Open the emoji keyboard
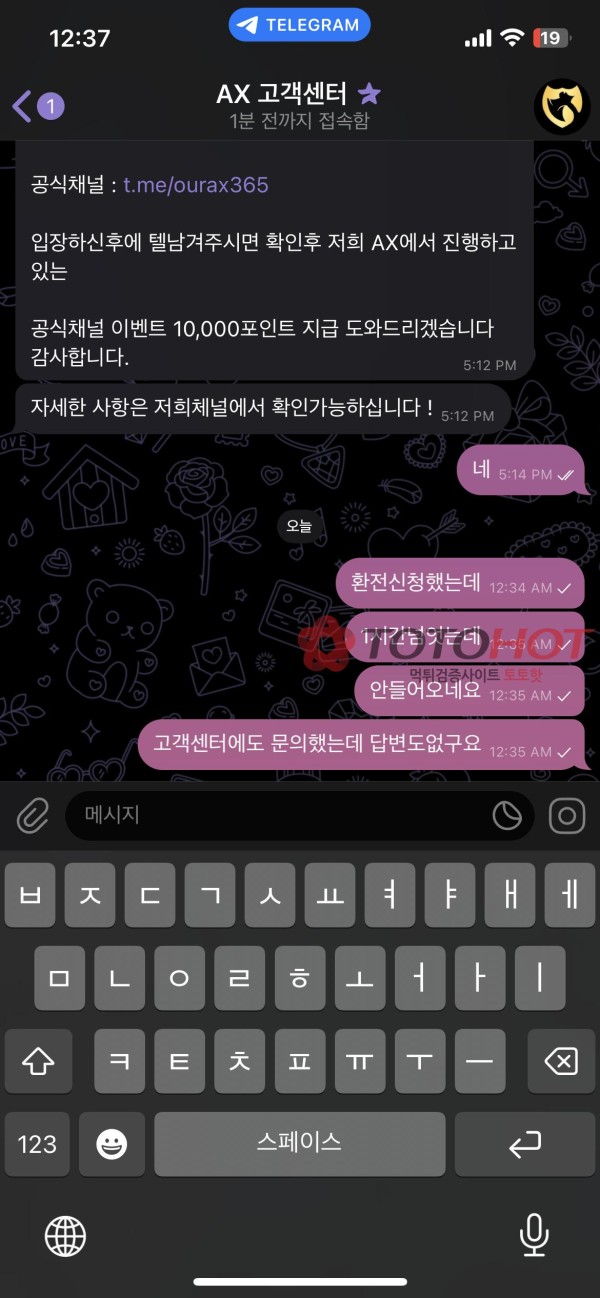This screenshot has width=600, height=1298. click(112, 1144)
